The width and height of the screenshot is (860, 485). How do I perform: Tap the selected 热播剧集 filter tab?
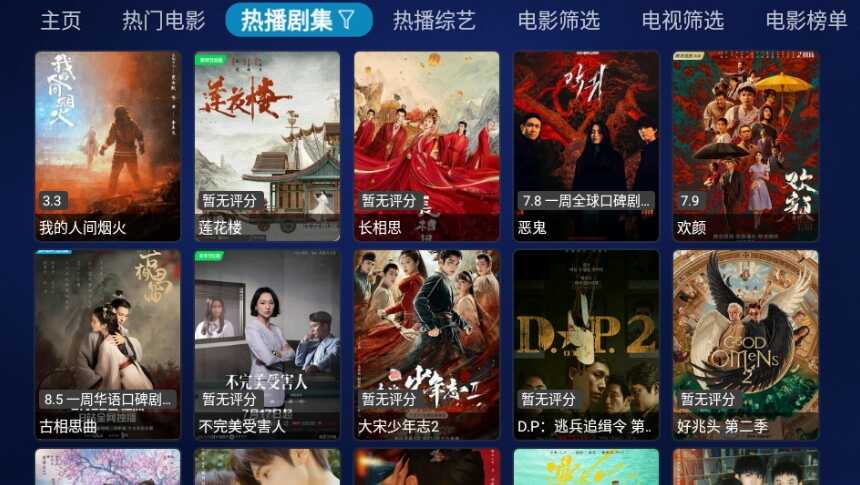pyautogui.click(x=298, y=20)
